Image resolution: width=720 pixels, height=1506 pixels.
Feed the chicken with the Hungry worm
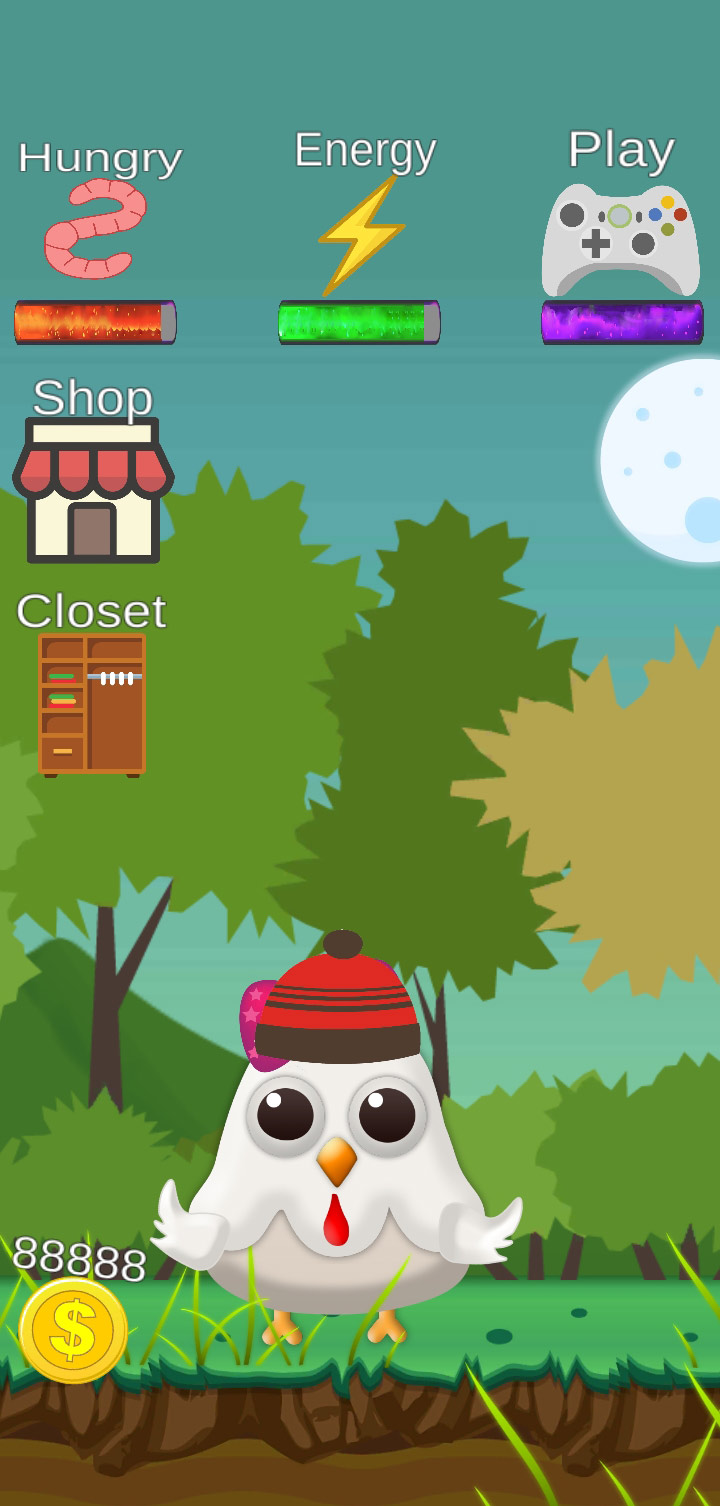95,229
